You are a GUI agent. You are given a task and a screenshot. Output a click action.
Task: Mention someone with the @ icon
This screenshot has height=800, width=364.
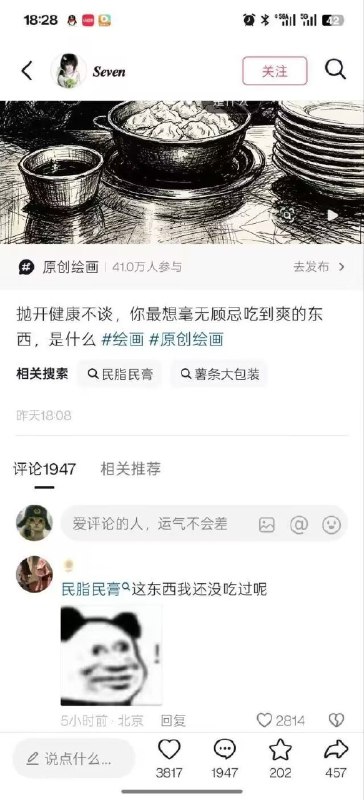pyautogui.click(x=299, y=524)
